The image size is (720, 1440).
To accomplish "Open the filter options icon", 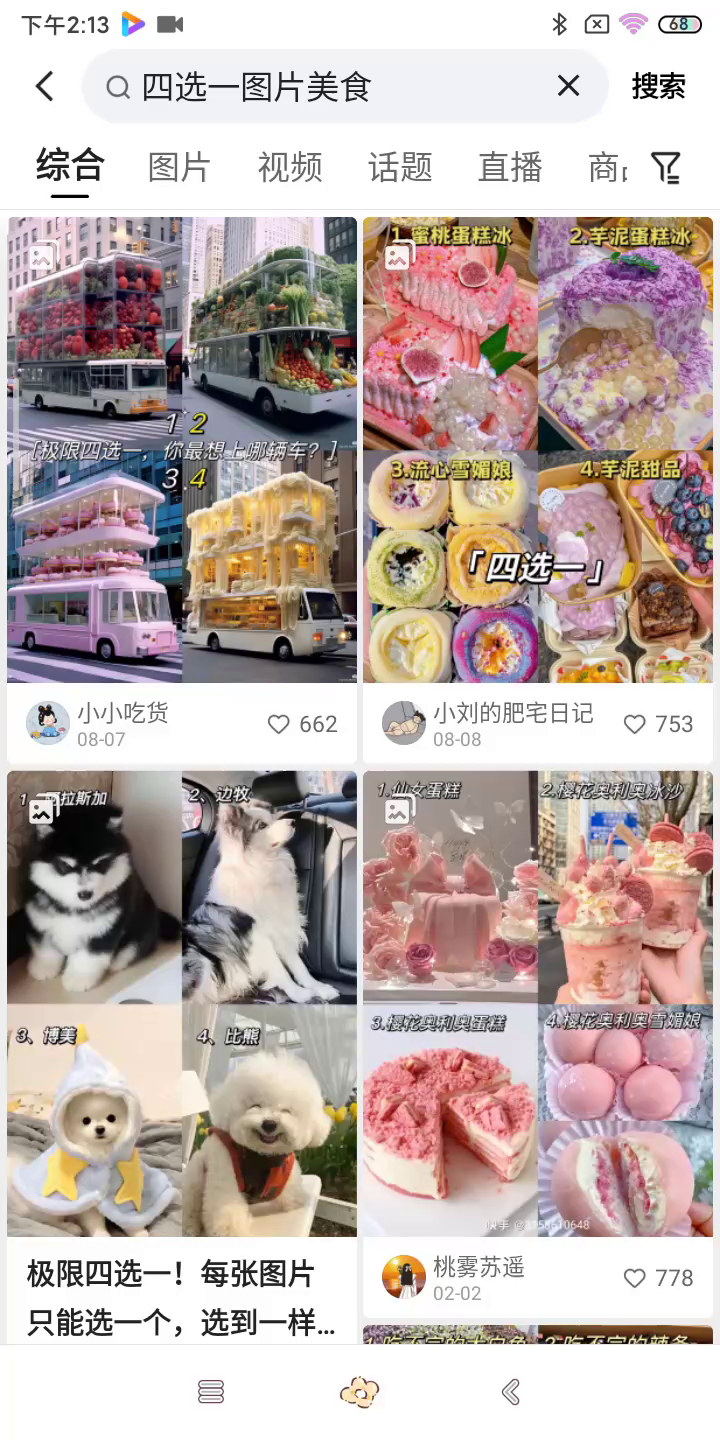I will coord(666,167).
